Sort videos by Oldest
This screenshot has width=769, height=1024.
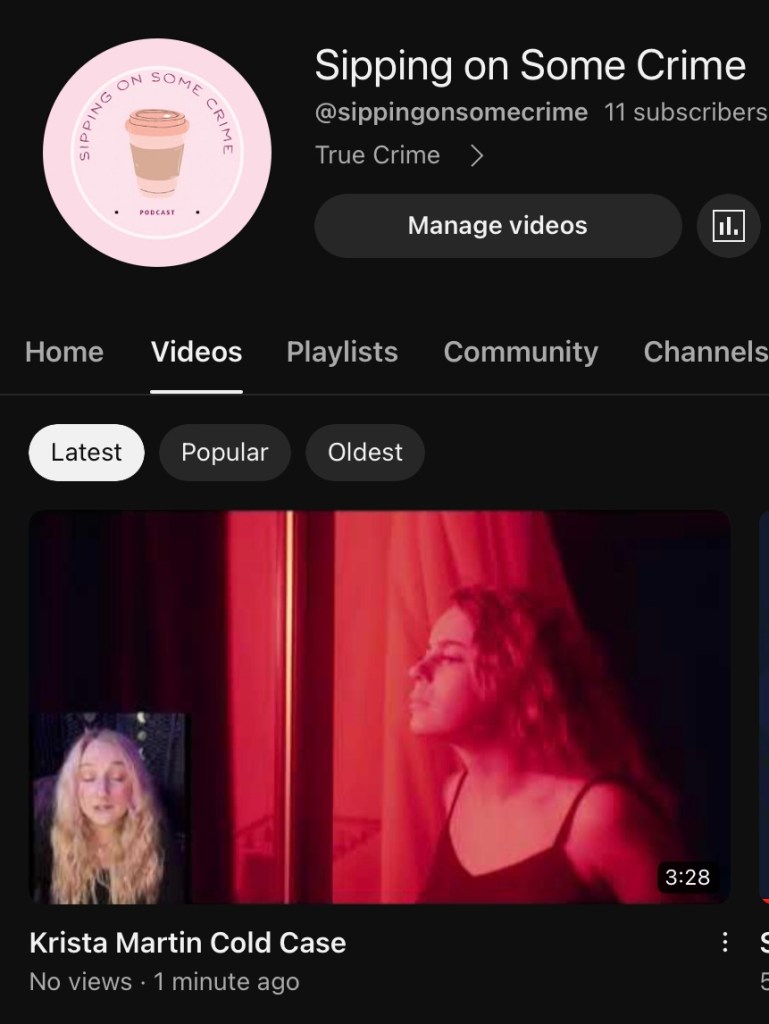[x=365, y=452]
